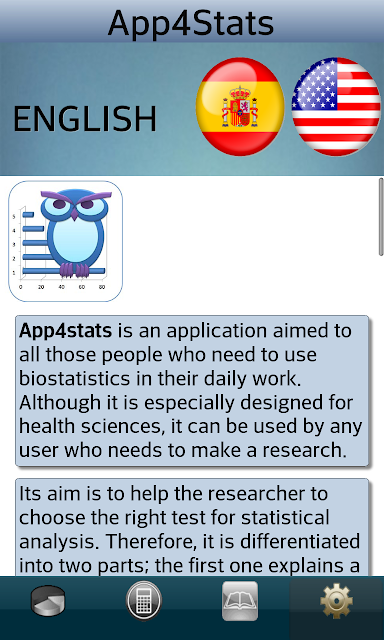
Task: Open the open book glossary tab
Action: click(x=240, y=601)
